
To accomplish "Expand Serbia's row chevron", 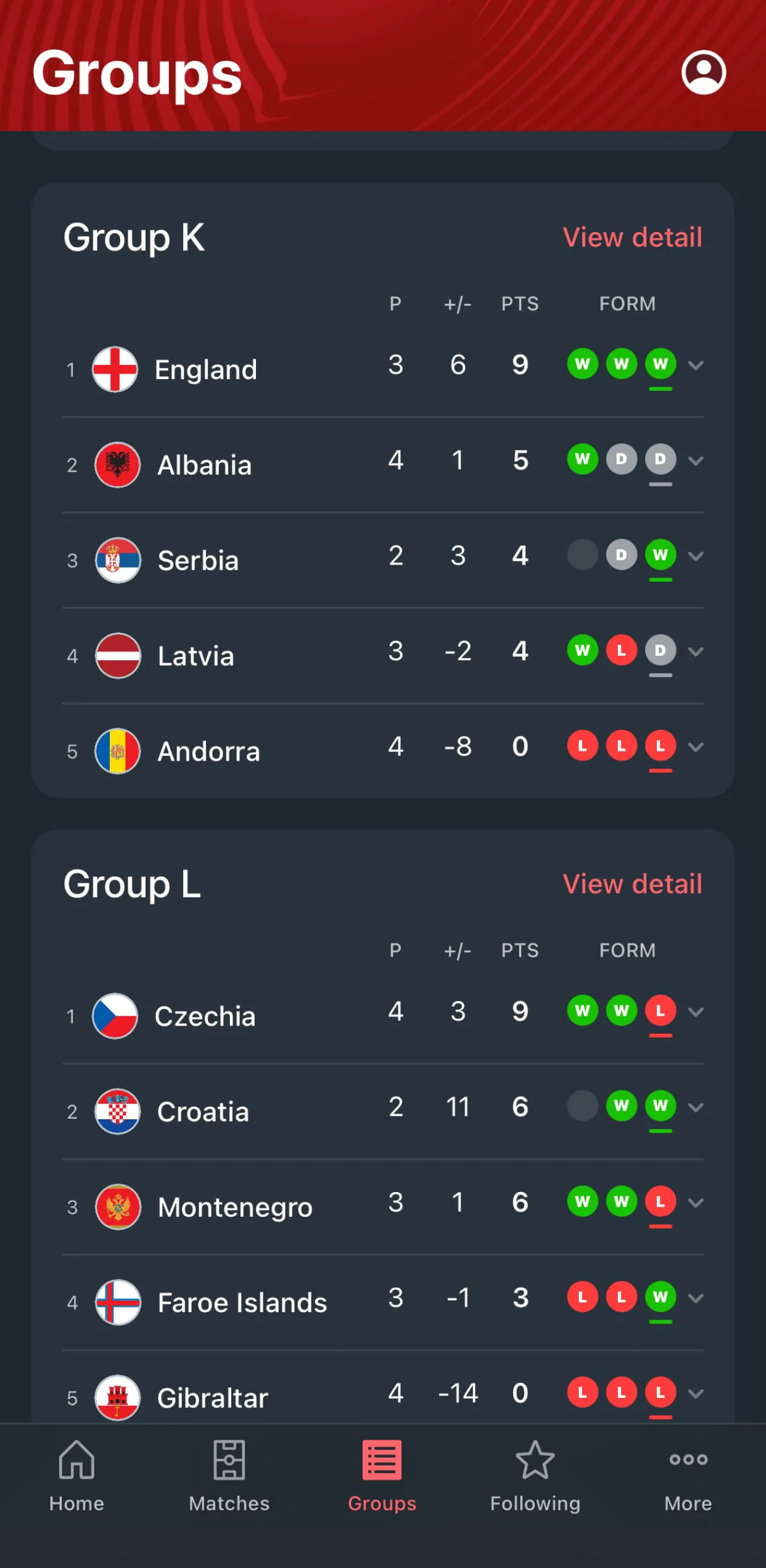I will point(696,556).
